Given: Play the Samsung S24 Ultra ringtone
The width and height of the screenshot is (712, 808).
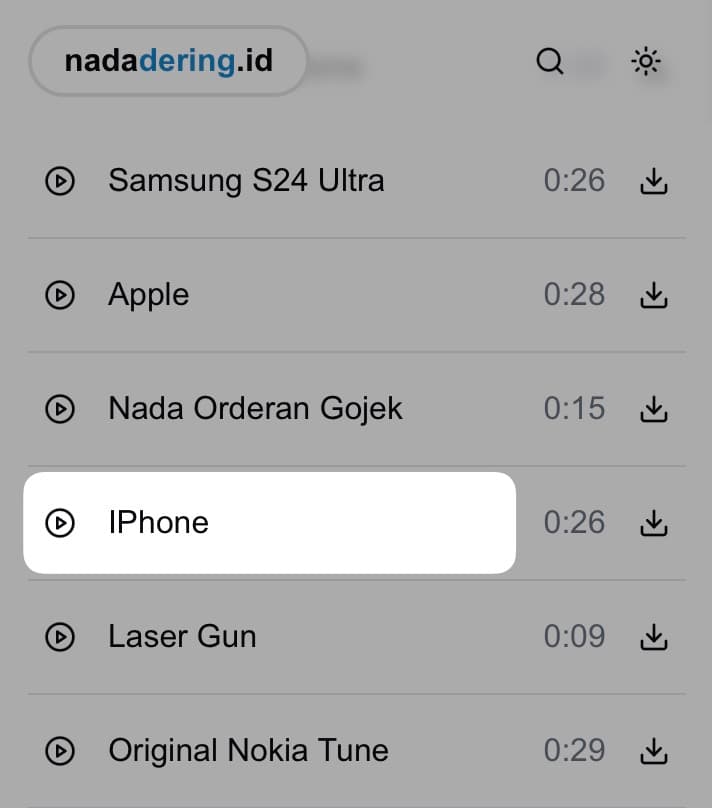Looking at the screenshot, I should pos(61,181).
